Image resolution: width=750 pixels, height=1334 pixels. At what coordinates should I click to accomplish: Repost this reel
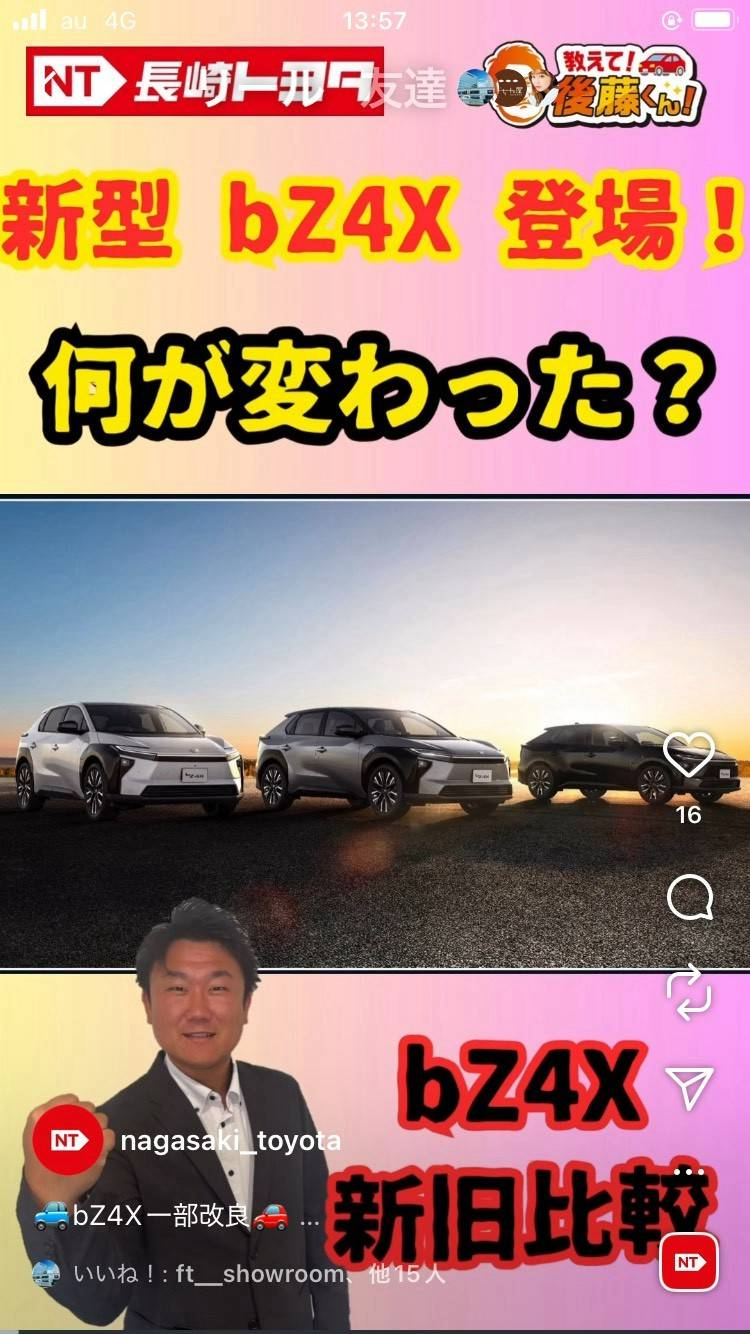(x=689, y=993)
